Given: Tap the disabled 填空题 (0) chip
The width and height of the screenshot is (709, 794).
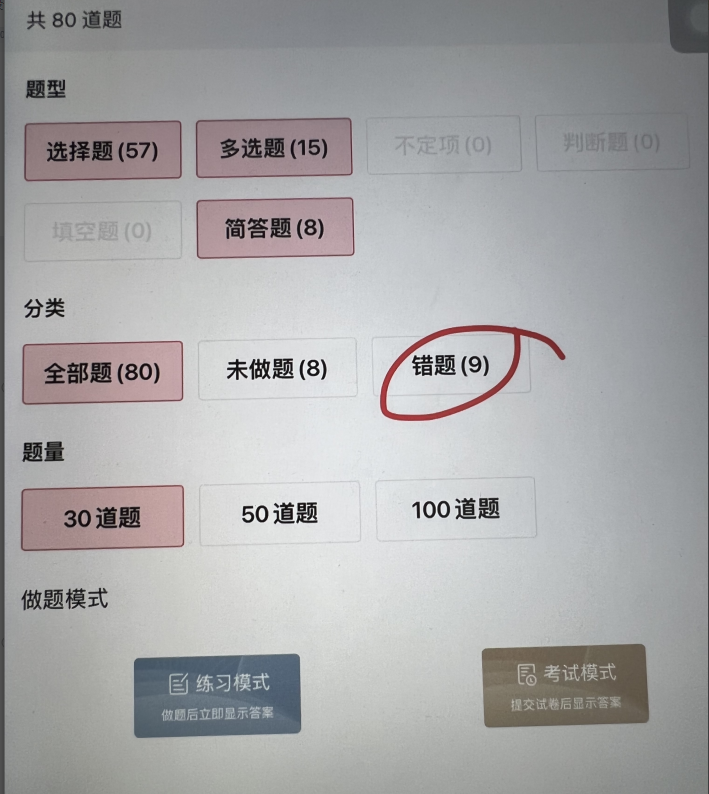Looking at the screenshot, I should click(102, 231).
